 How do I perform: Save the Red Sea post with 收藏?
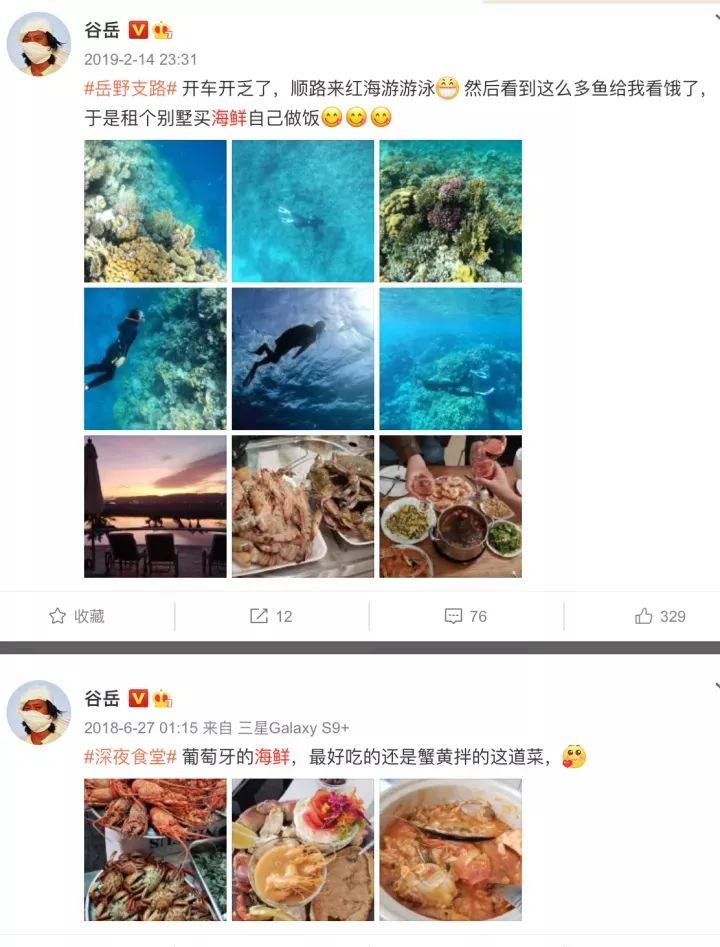click(77, 616)
